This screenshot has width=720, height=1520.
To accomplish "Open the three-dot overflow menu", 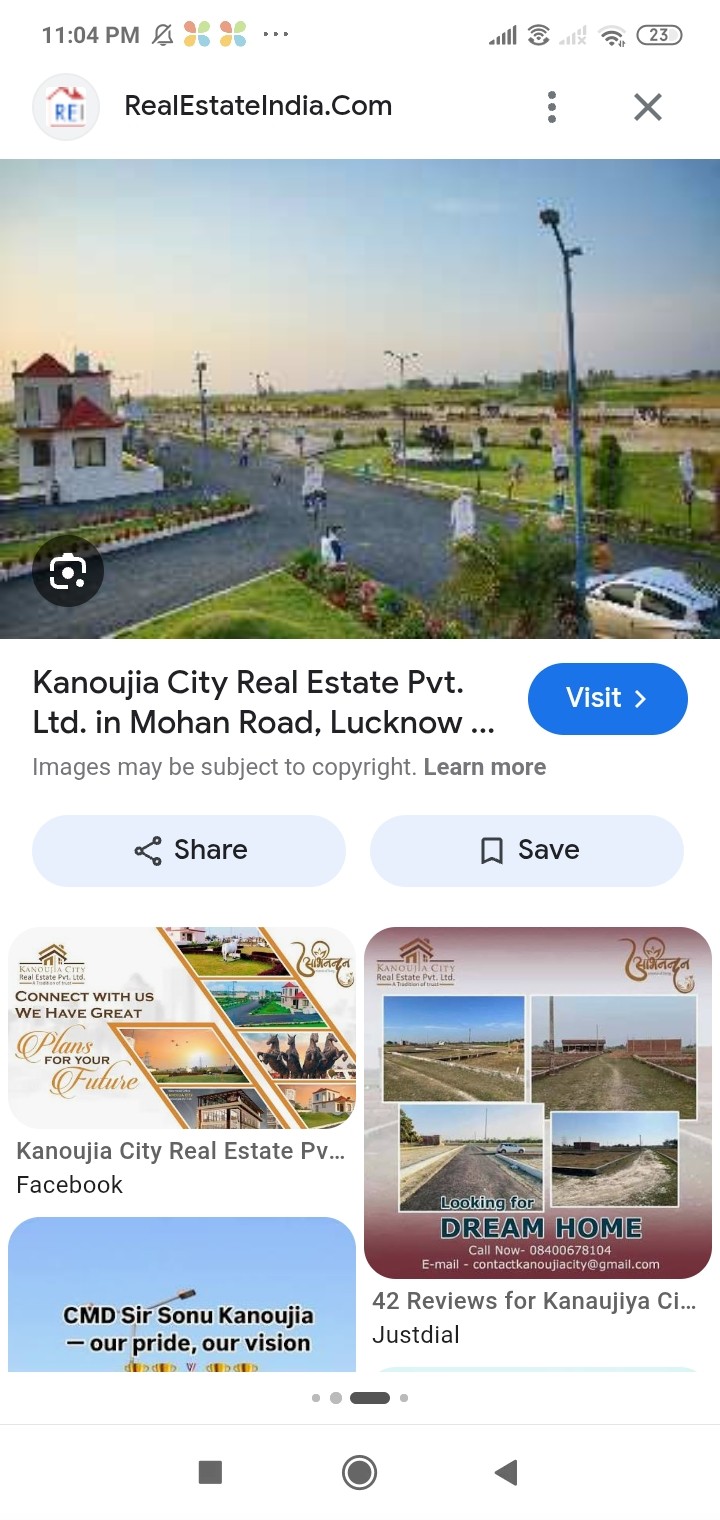I will [551, 106].
